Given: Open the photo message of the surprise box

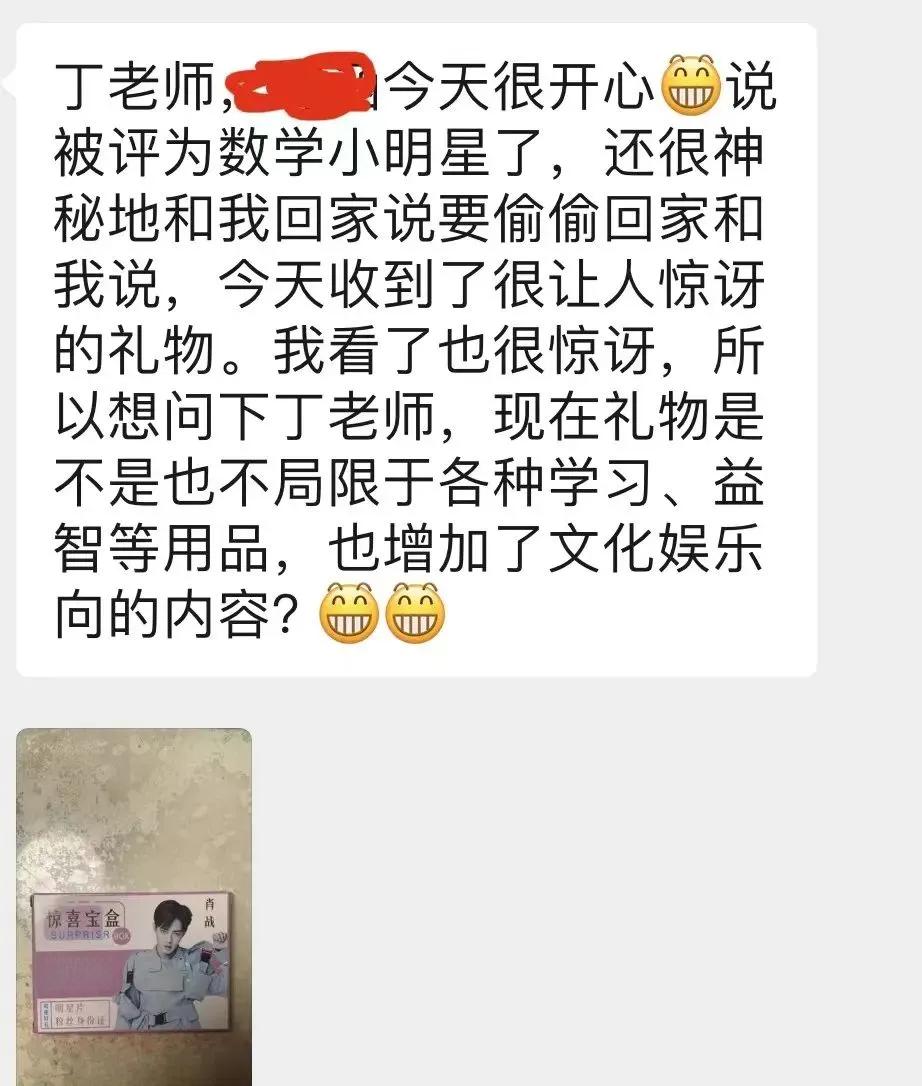Looking at the screenshot, I should (x=134, y=906).
